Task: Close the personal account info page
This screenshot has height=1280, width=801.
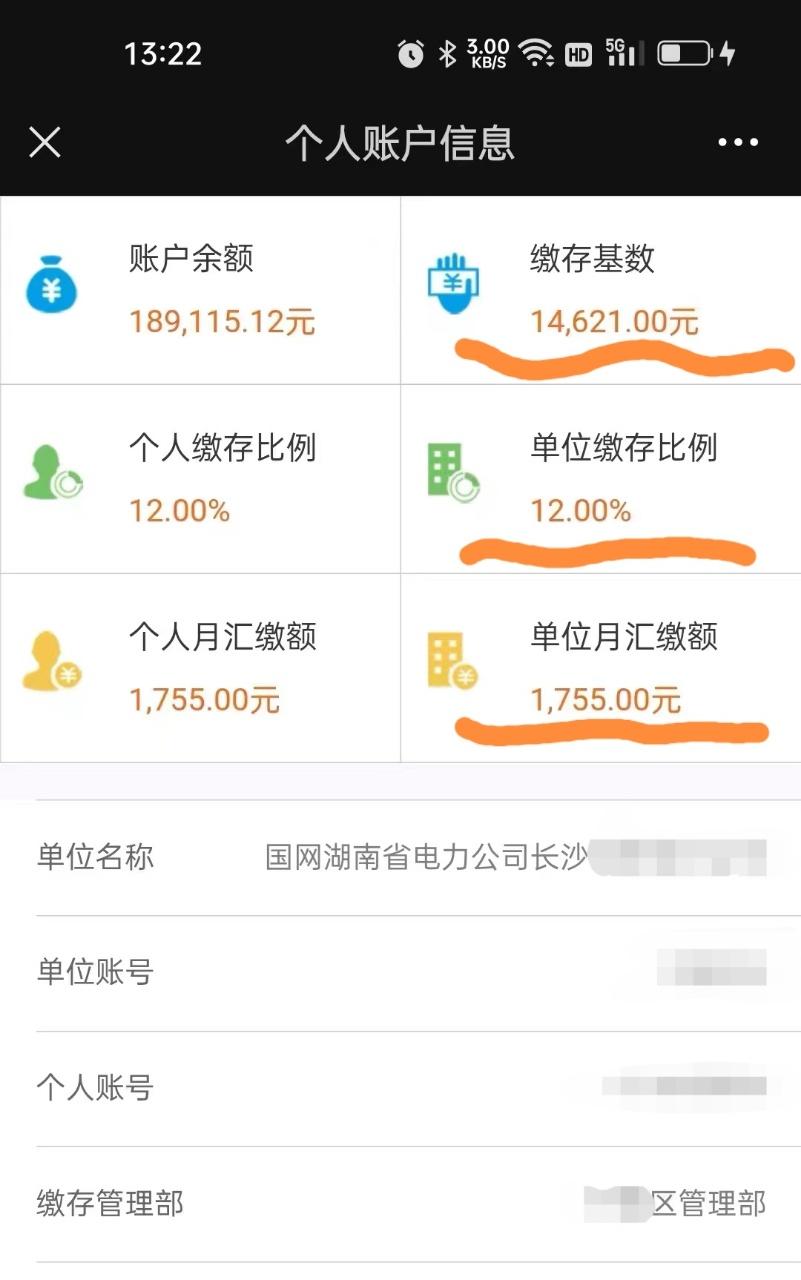Action: [44, 143]
